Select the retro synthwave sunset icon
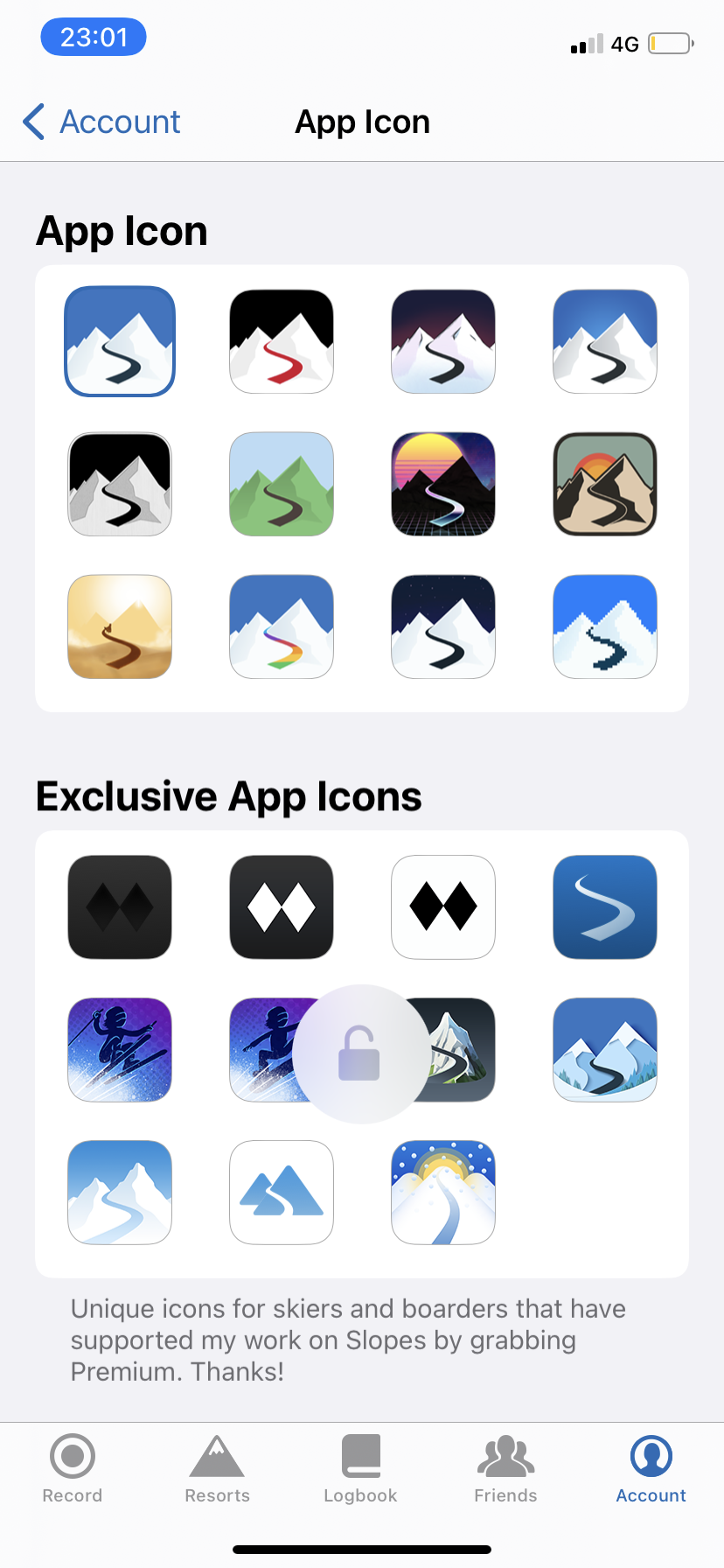 (x=442, y=484)
